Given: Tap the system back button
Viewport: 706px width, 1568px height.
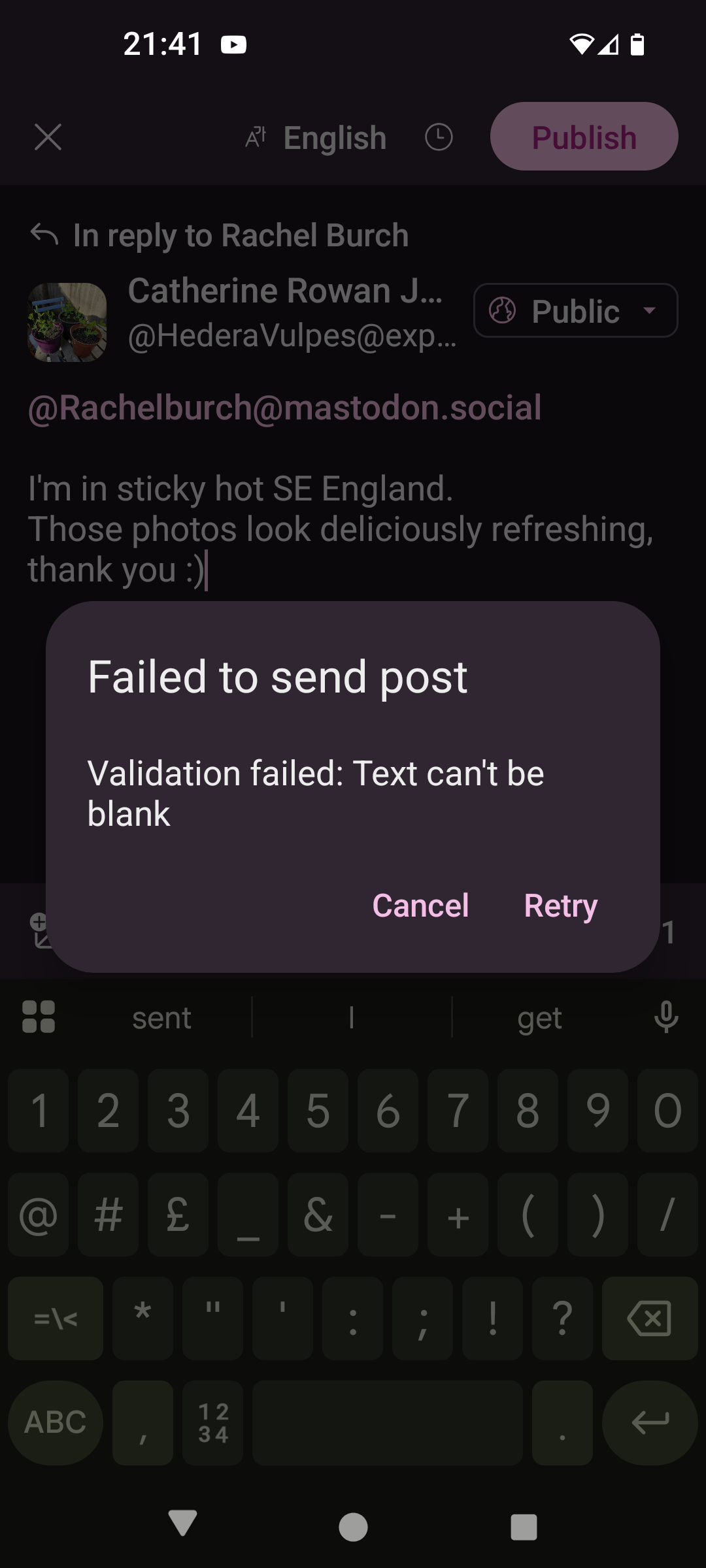Looking at the screenshot, I should pyautogui.click(x=182, y=1526).
